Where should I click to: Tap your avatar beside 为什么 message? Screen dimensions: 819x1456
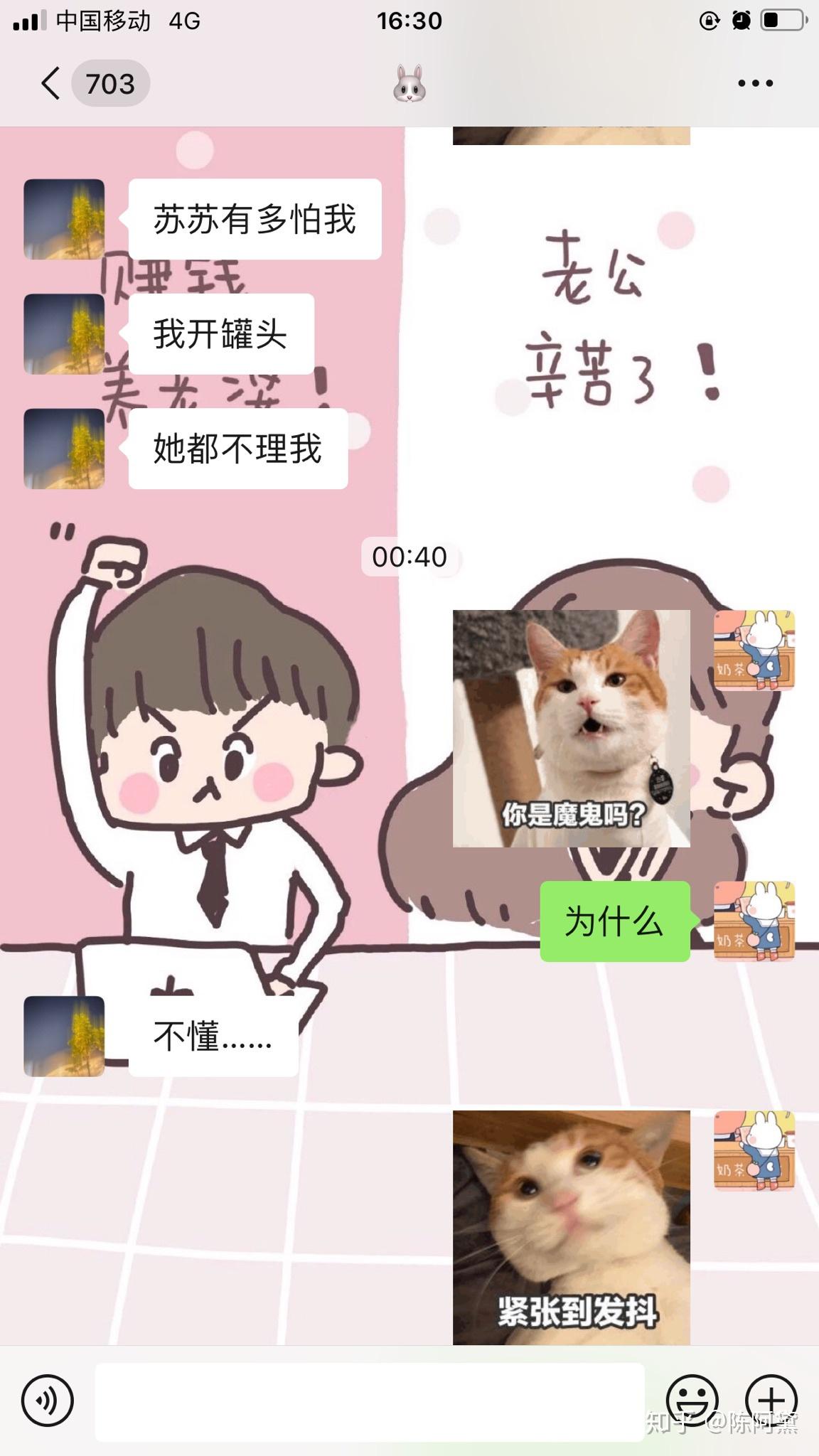pos(754,921)
